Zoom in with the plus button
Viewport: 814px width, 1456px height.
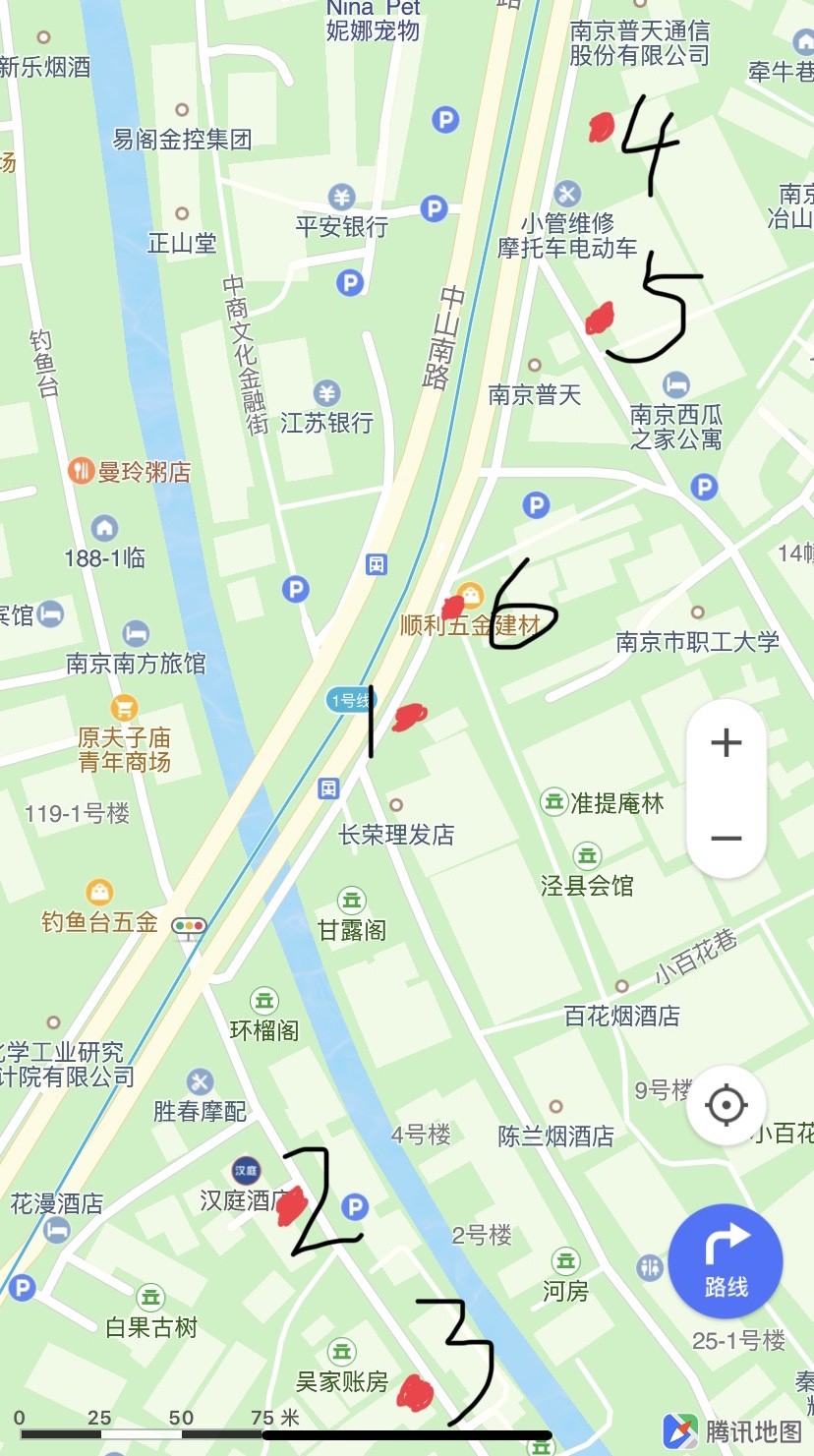point(726,742)
